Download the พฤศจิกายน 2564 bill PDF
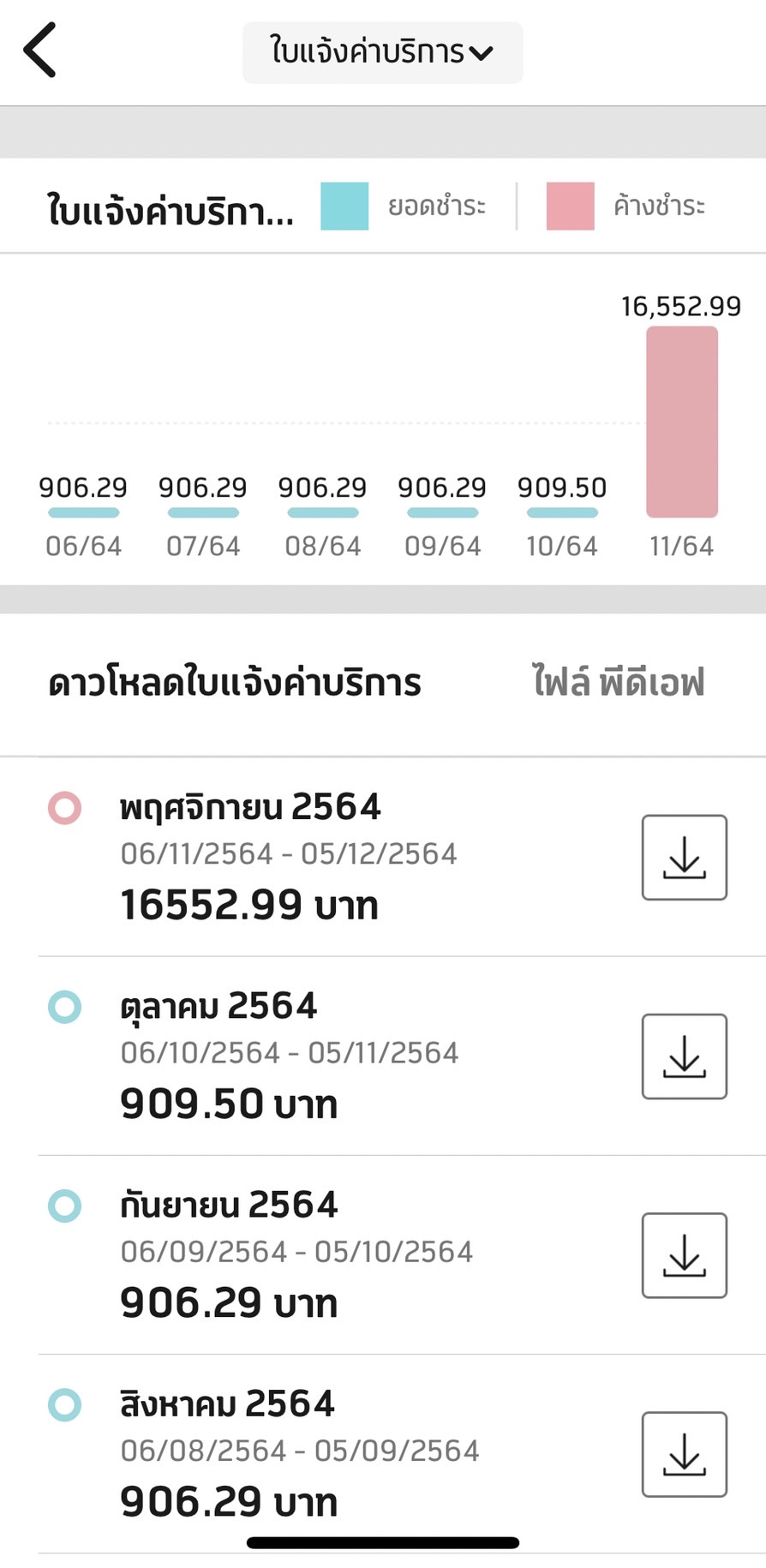 pyautogui.click(x=684, y=857)
